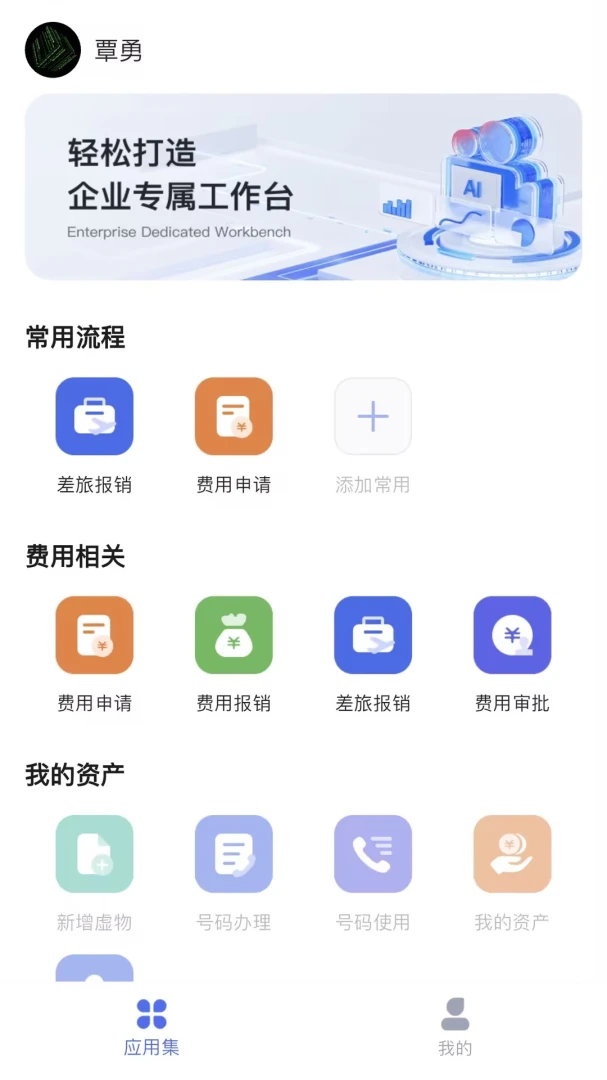The width and height of the screenshot is (607, 1080).
Task: Open the 我的资产 app icon
Action: coord(512,854)
